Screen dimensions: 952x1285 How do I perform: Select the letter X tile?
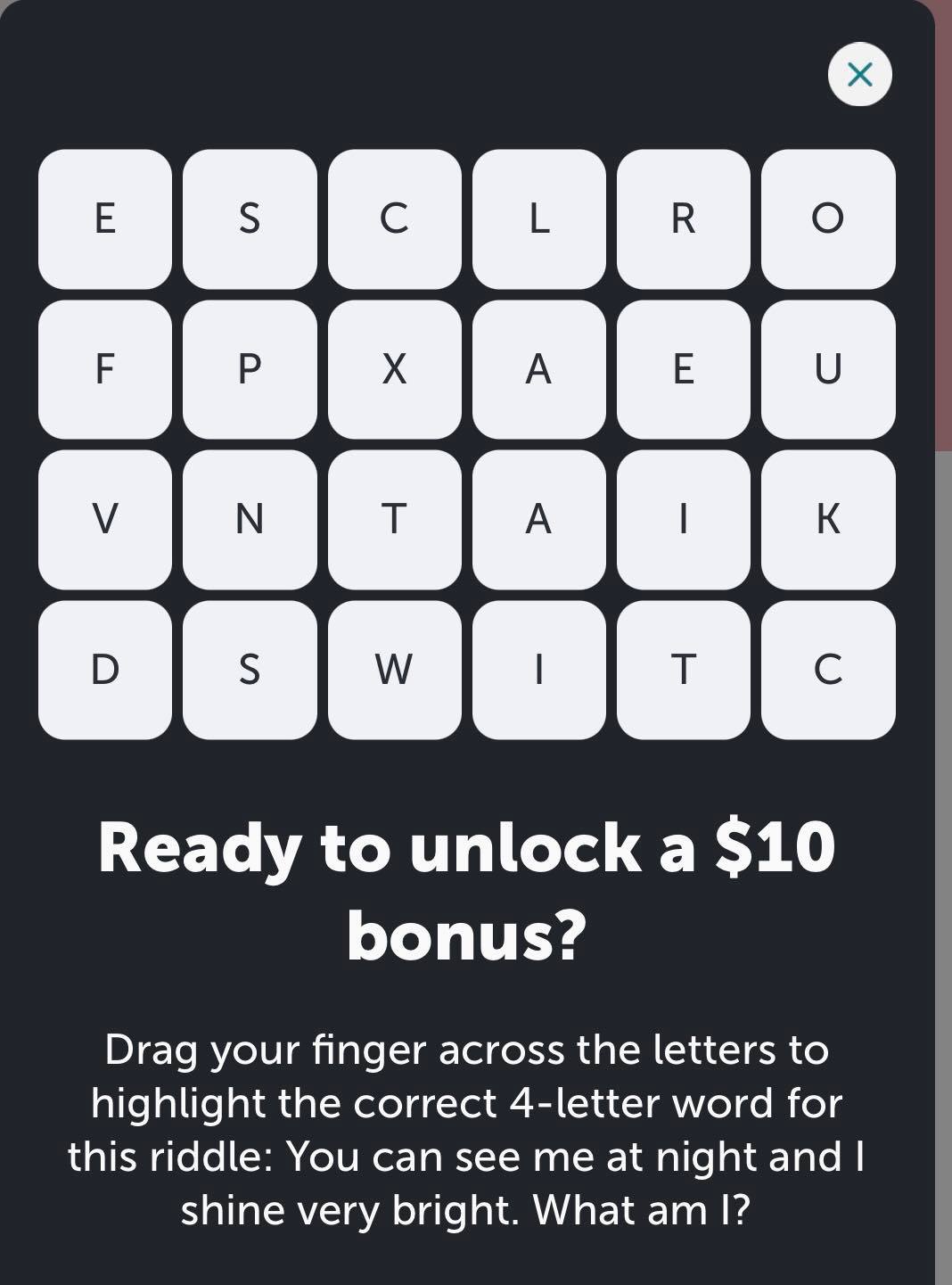click(x=394, y=369)
